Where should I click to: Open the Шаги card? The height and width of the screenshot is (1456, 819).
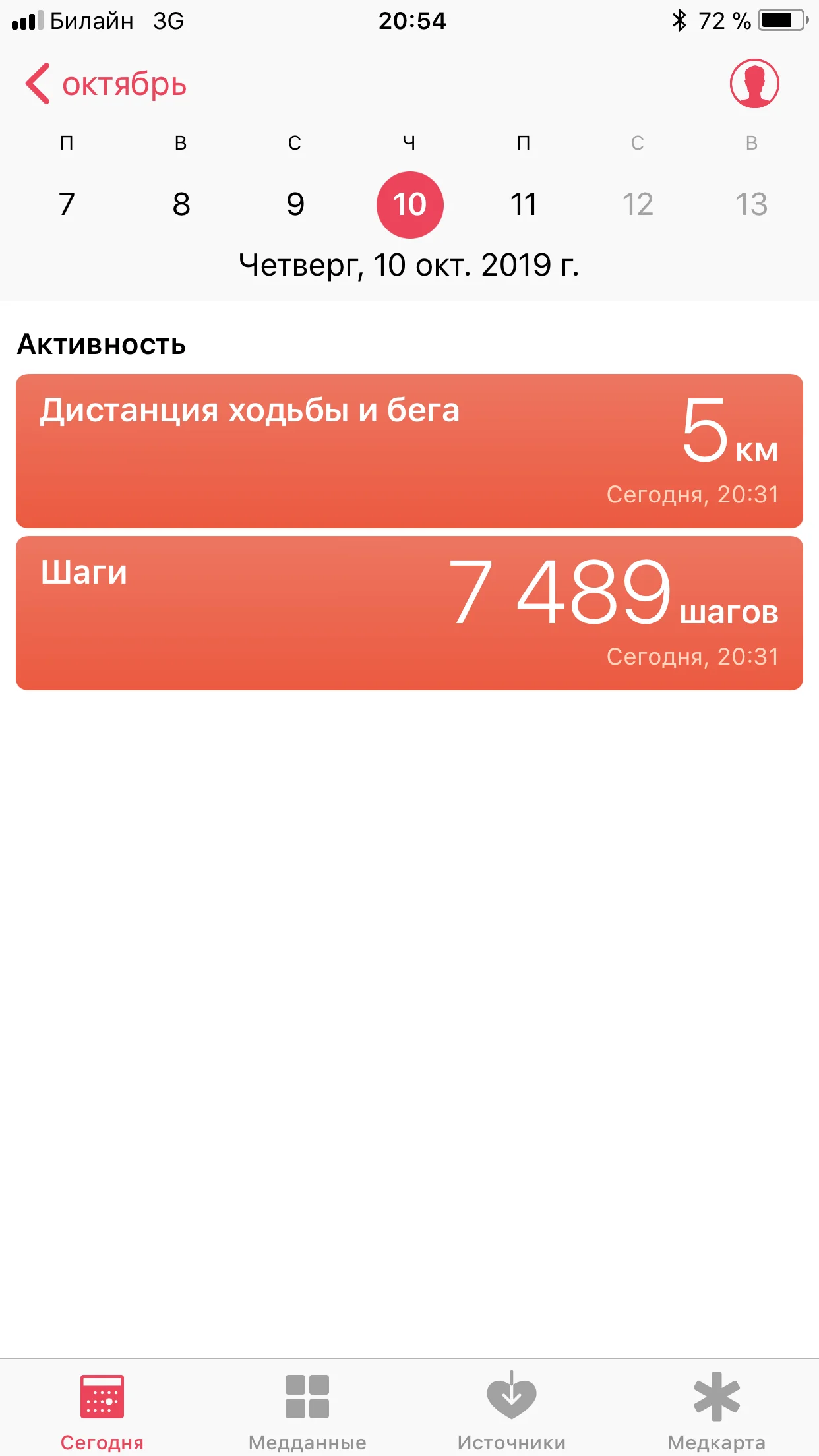click(409, 613)
